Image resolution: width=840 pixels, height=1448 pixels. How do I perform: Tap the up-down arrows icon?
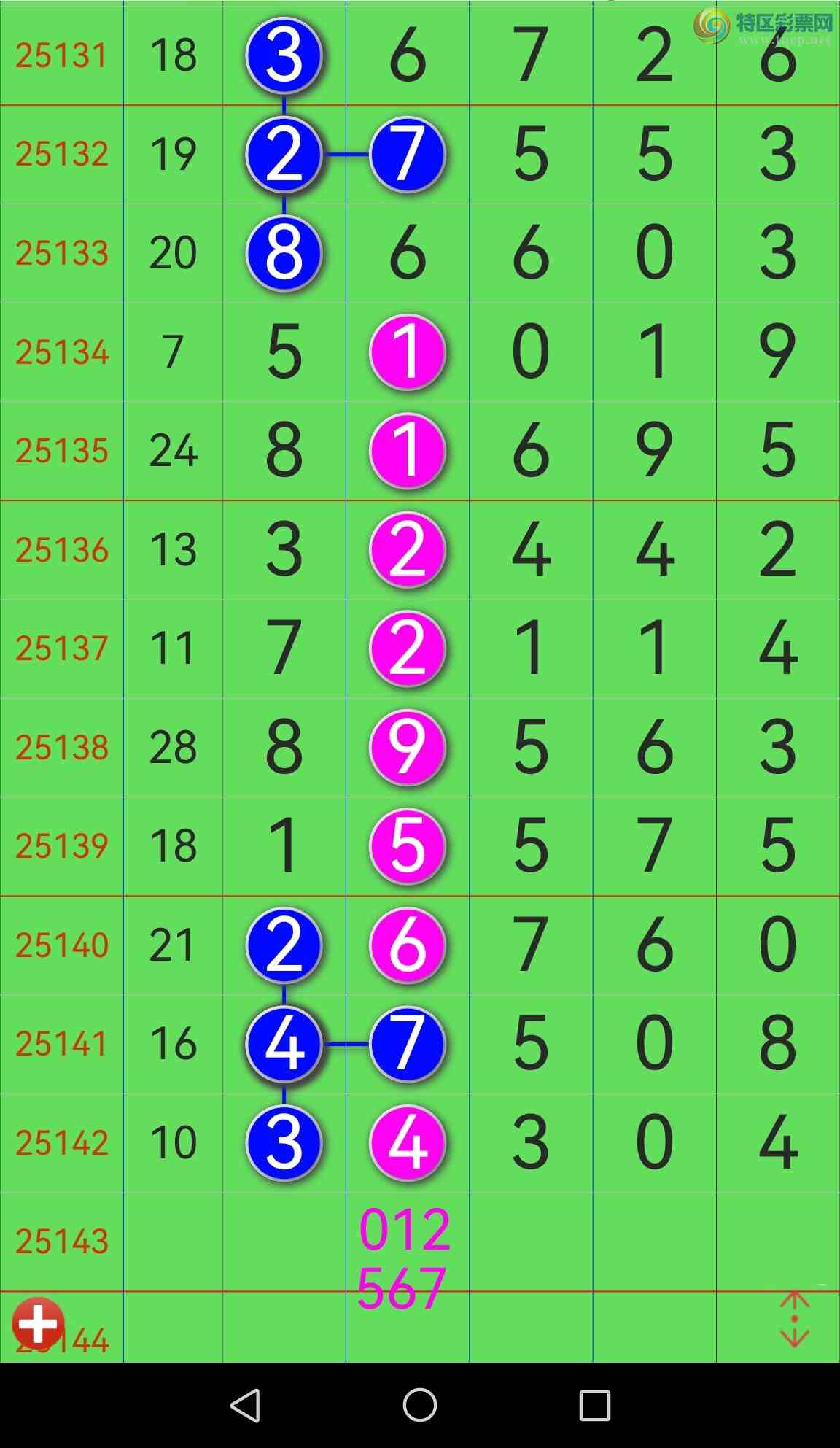click(x=794, y=1319)
